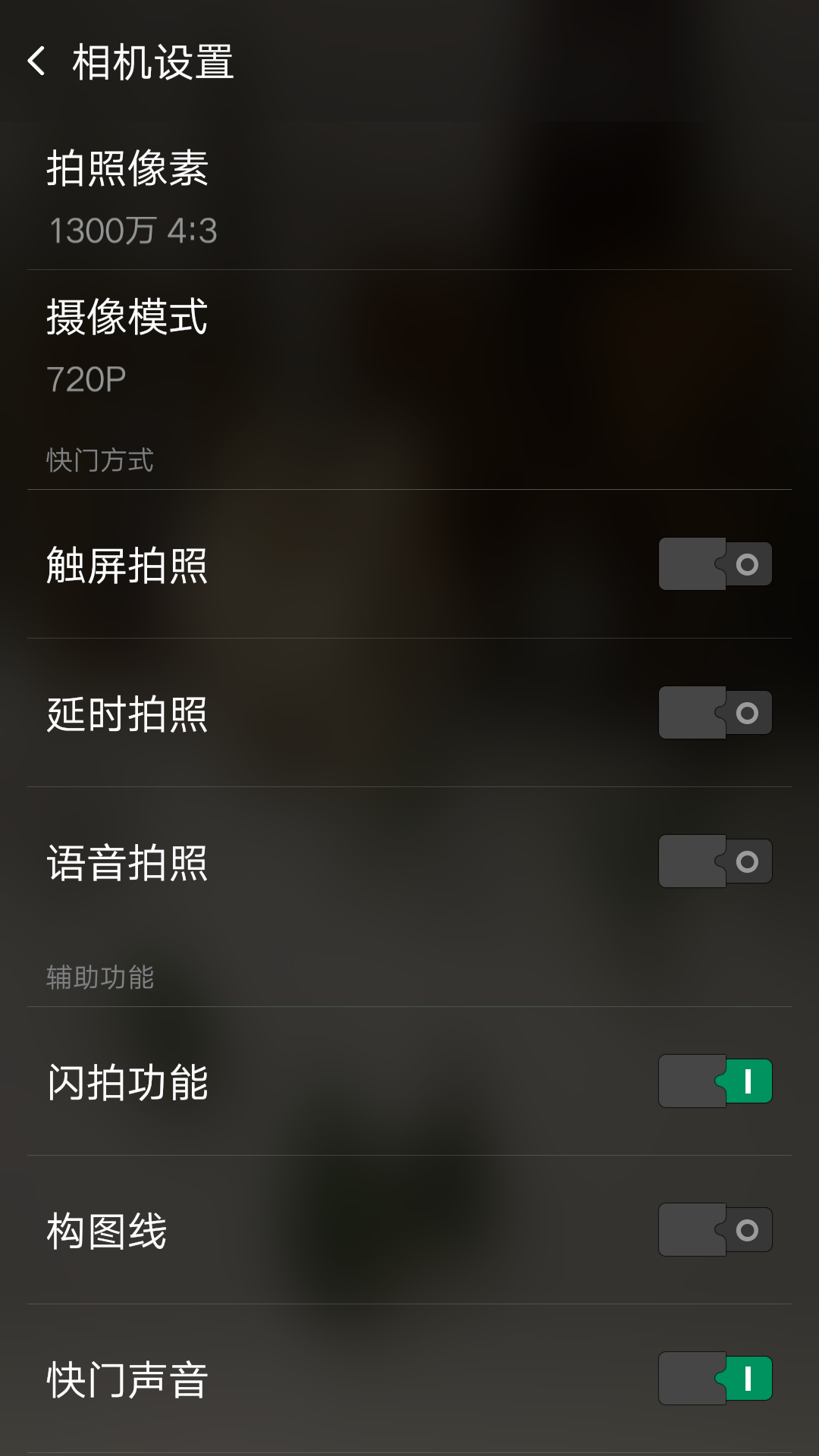Turn on 构图线 switch
The height and width of the screenshot is (1456, 819).
pos(715,1230)
